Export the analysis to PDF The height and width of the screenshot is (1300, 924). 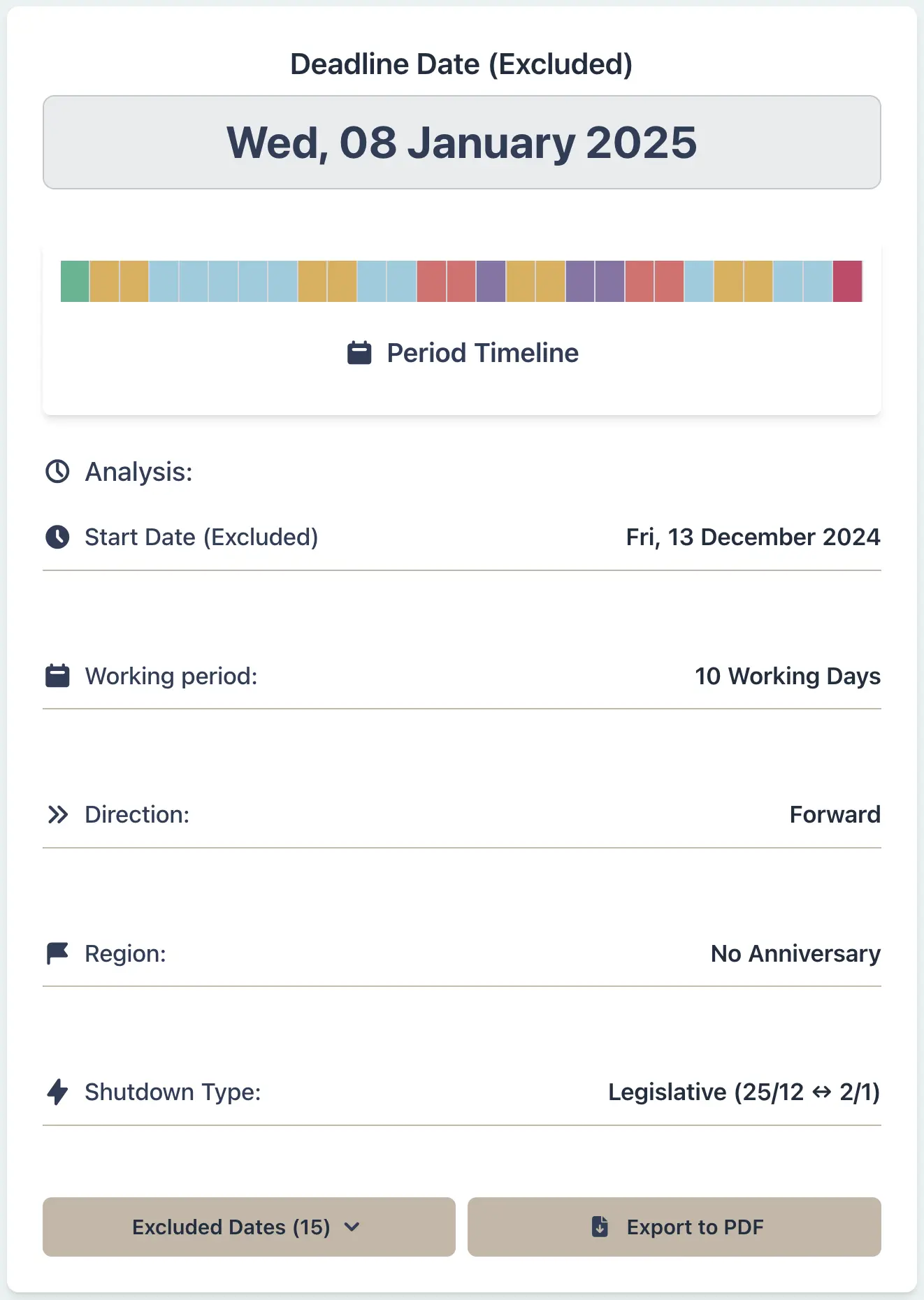(674, 1227)
